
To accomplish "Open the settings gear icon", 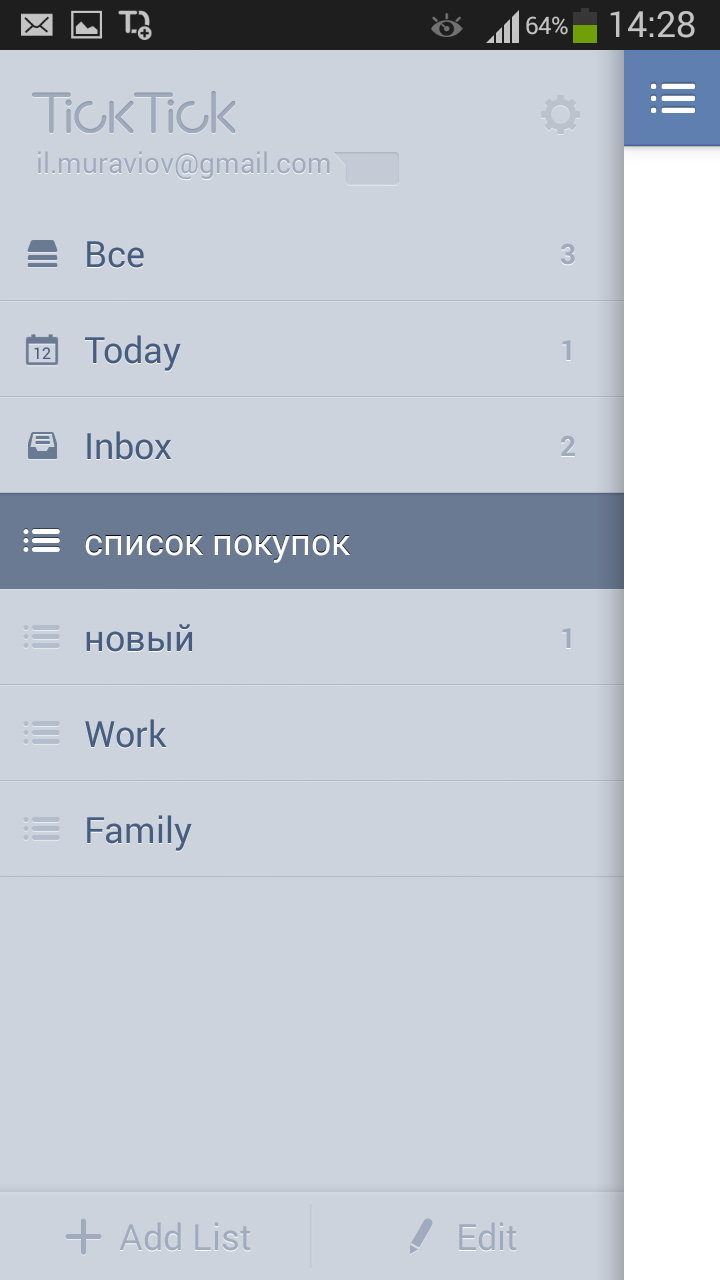I will point(560,115).
